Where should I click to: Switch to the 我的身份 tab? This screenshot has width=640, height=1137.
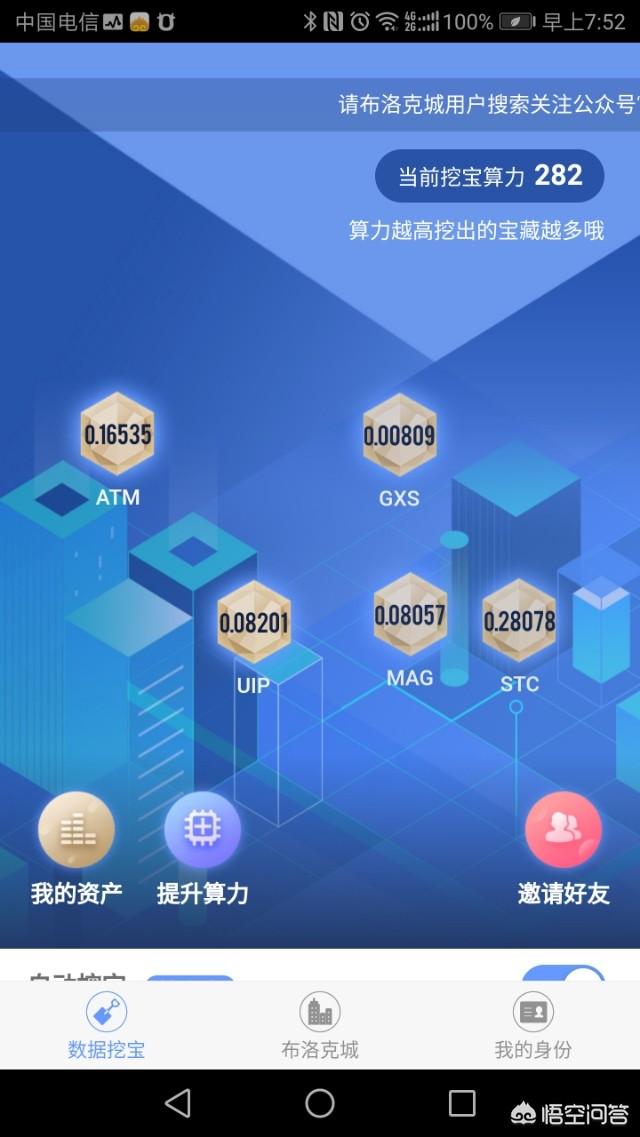coord(533,1026)
